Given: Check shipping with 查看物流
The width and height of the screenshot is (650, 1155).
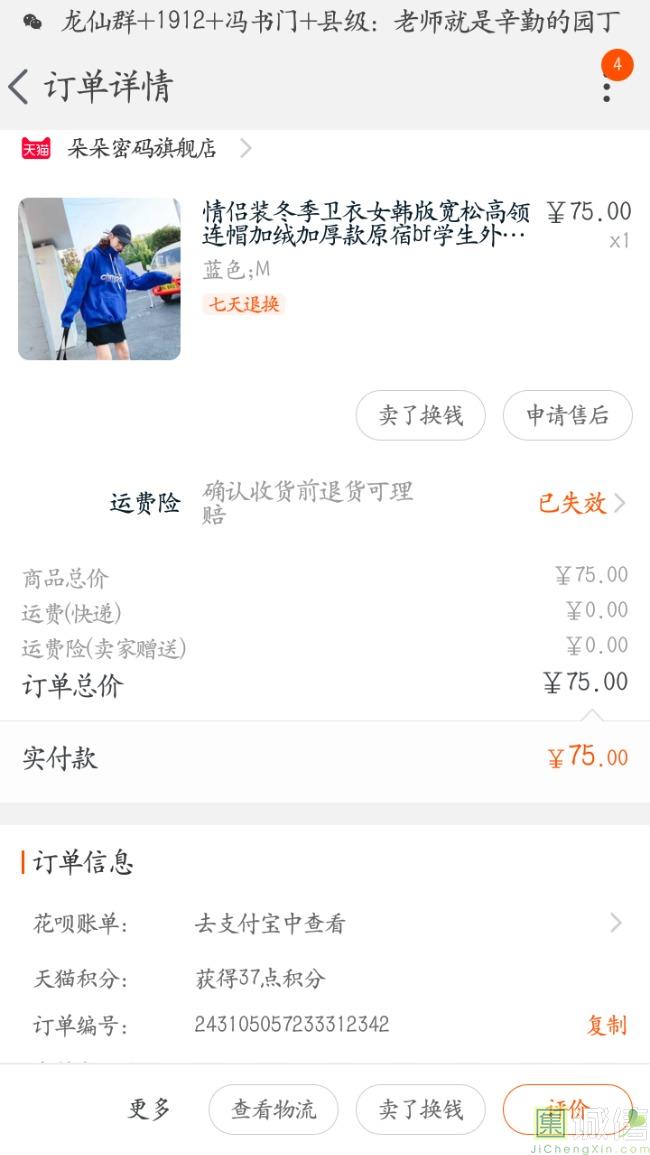Looking at the screenshot, I should (273, 1109).
